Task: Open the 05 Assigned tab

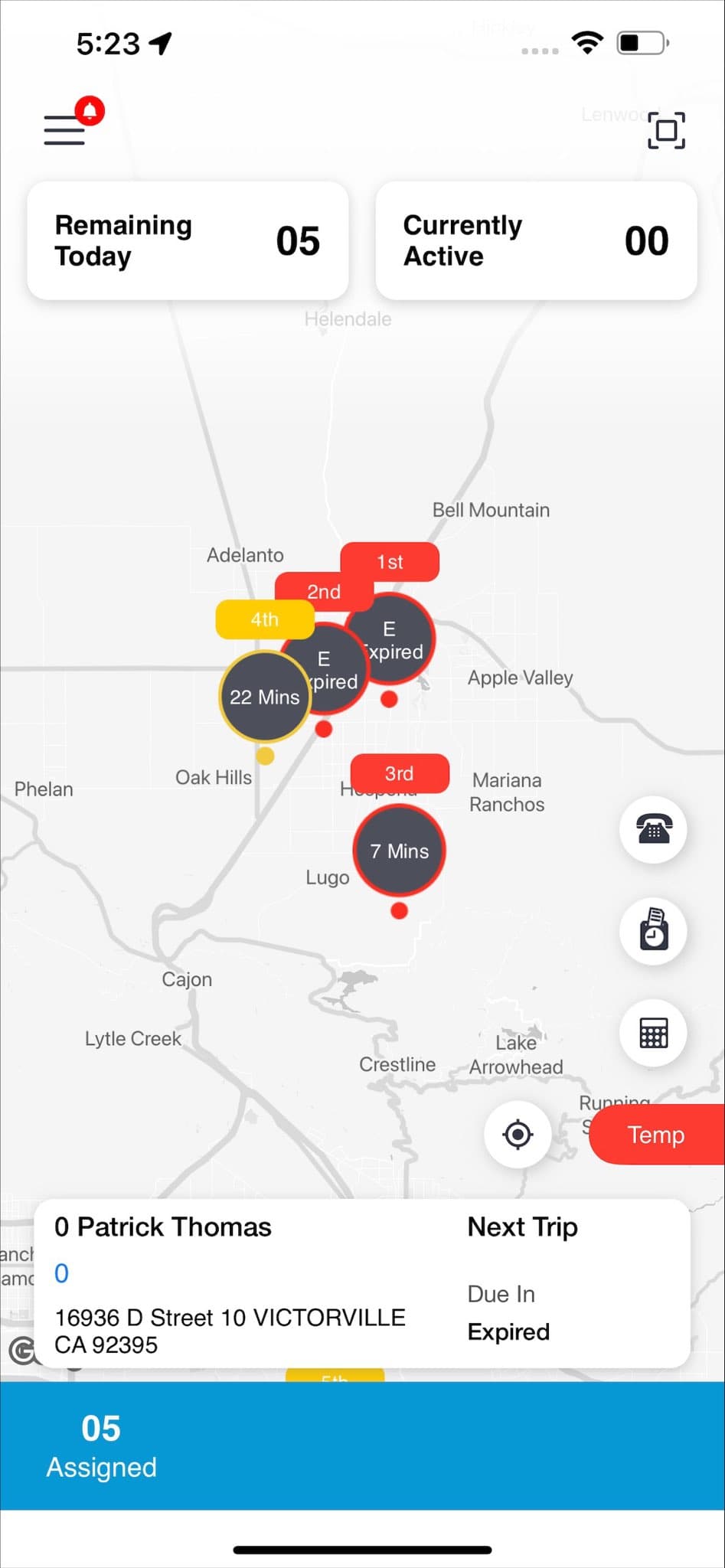Action: tap(101, 1445)
